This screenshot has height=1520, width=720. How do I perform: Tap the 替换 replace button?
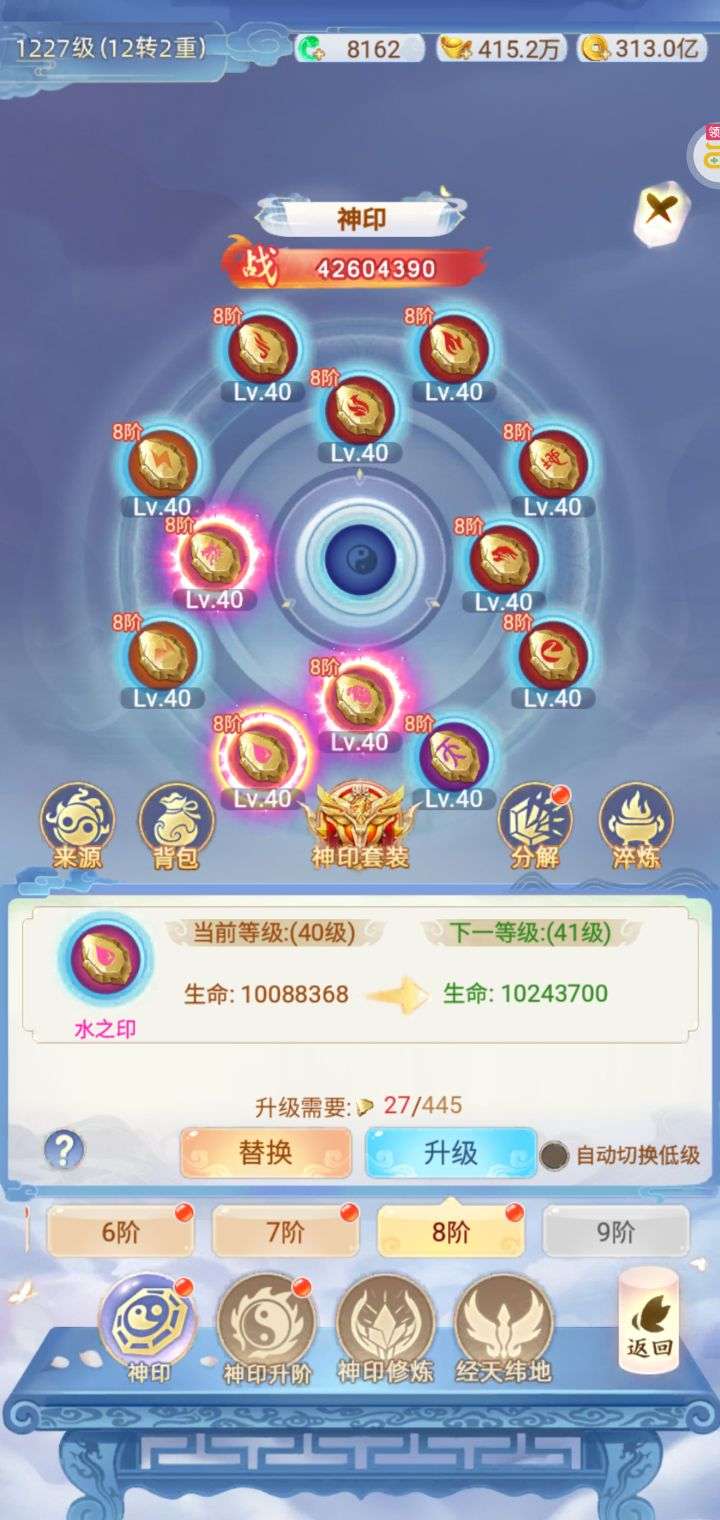pyautogui.click(x=266, y=1153)
